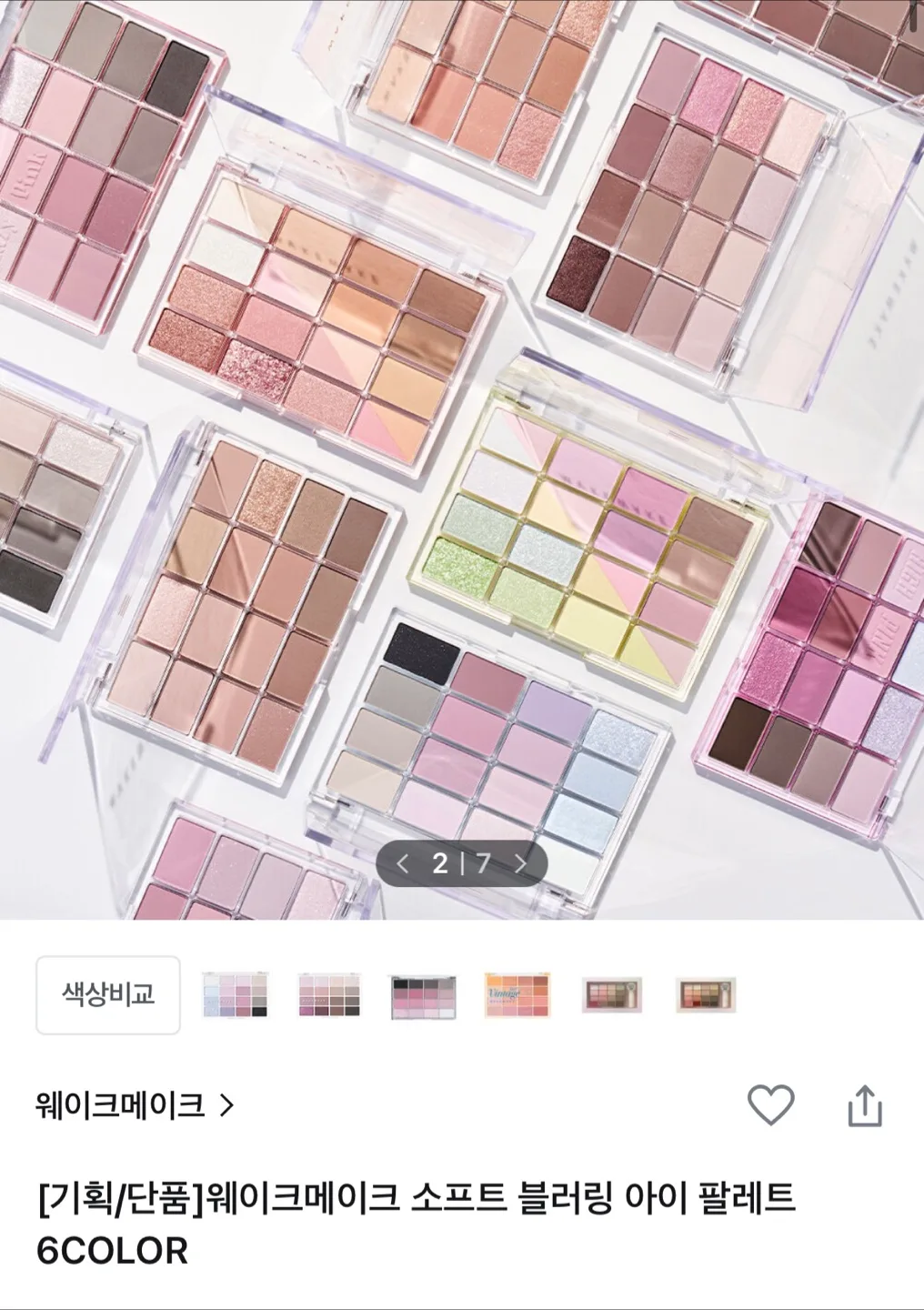Select the Vintage orange palette thumbnail
The image size is (924, 1310).
518,995
